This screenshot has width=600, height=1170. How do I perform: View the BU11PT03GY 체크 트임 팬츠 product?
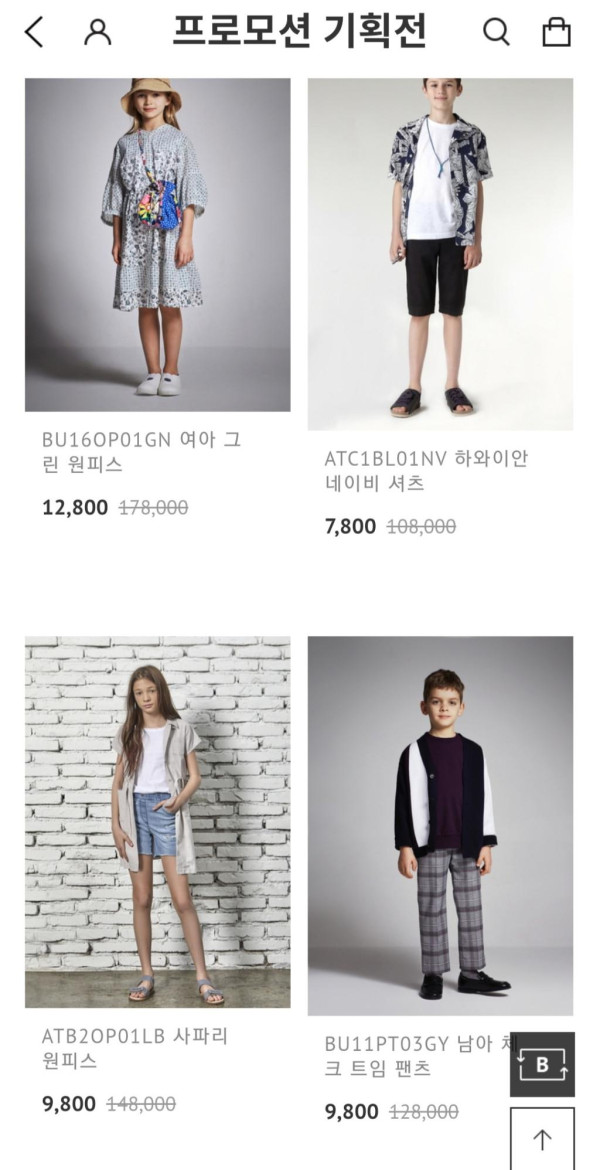[440, 825]
